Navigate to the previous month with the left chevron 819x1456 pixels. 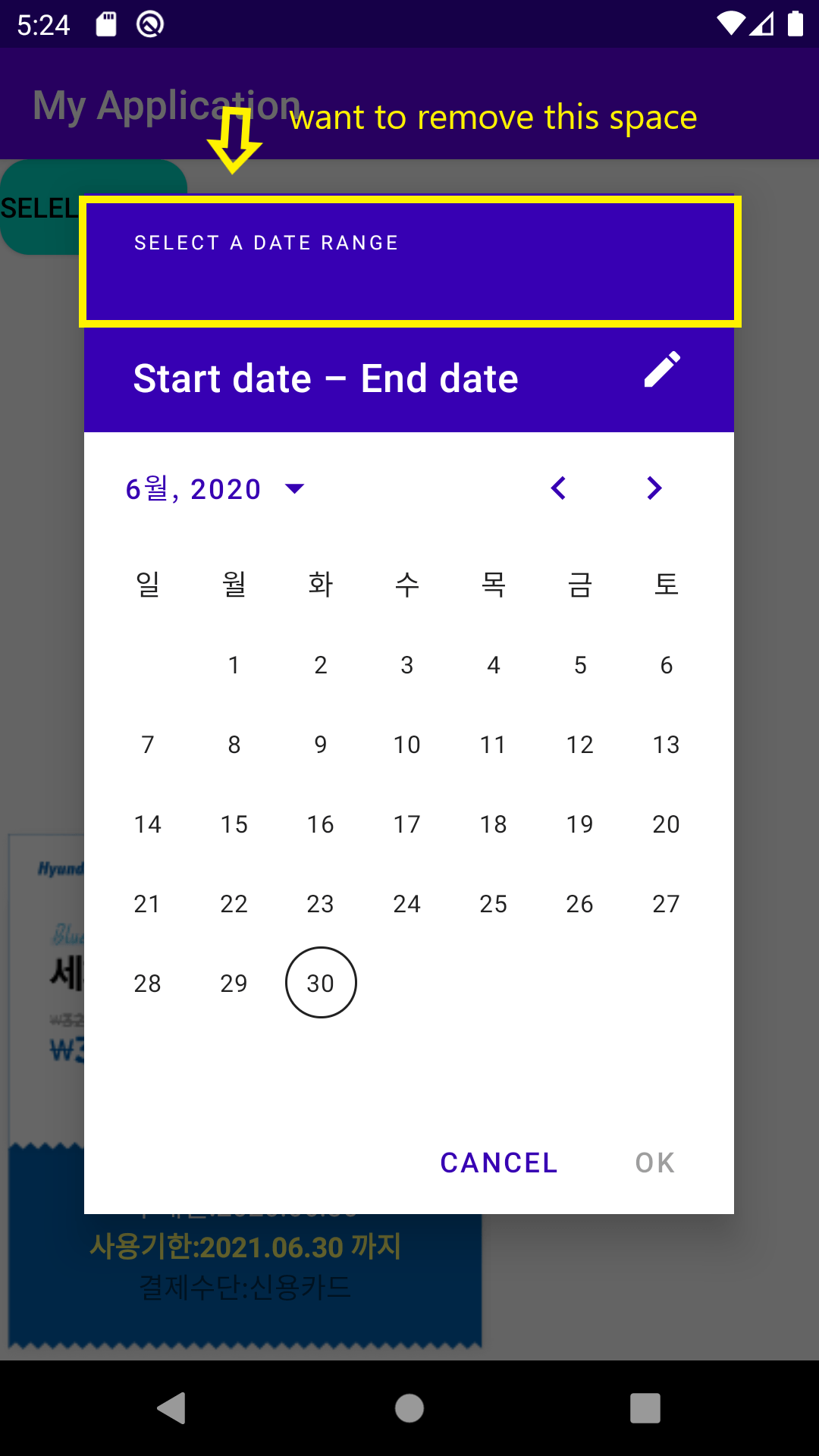[x=559, y=489]
